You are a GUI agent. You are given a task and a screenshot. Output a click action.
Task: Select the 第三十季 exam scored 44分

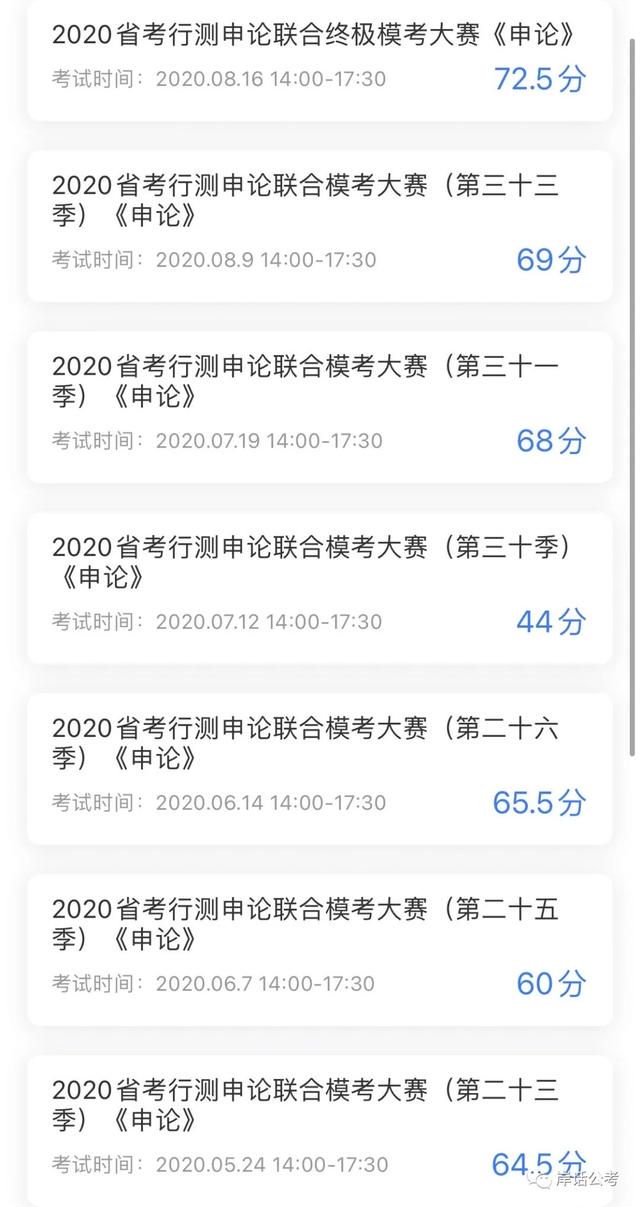point(319,588)
